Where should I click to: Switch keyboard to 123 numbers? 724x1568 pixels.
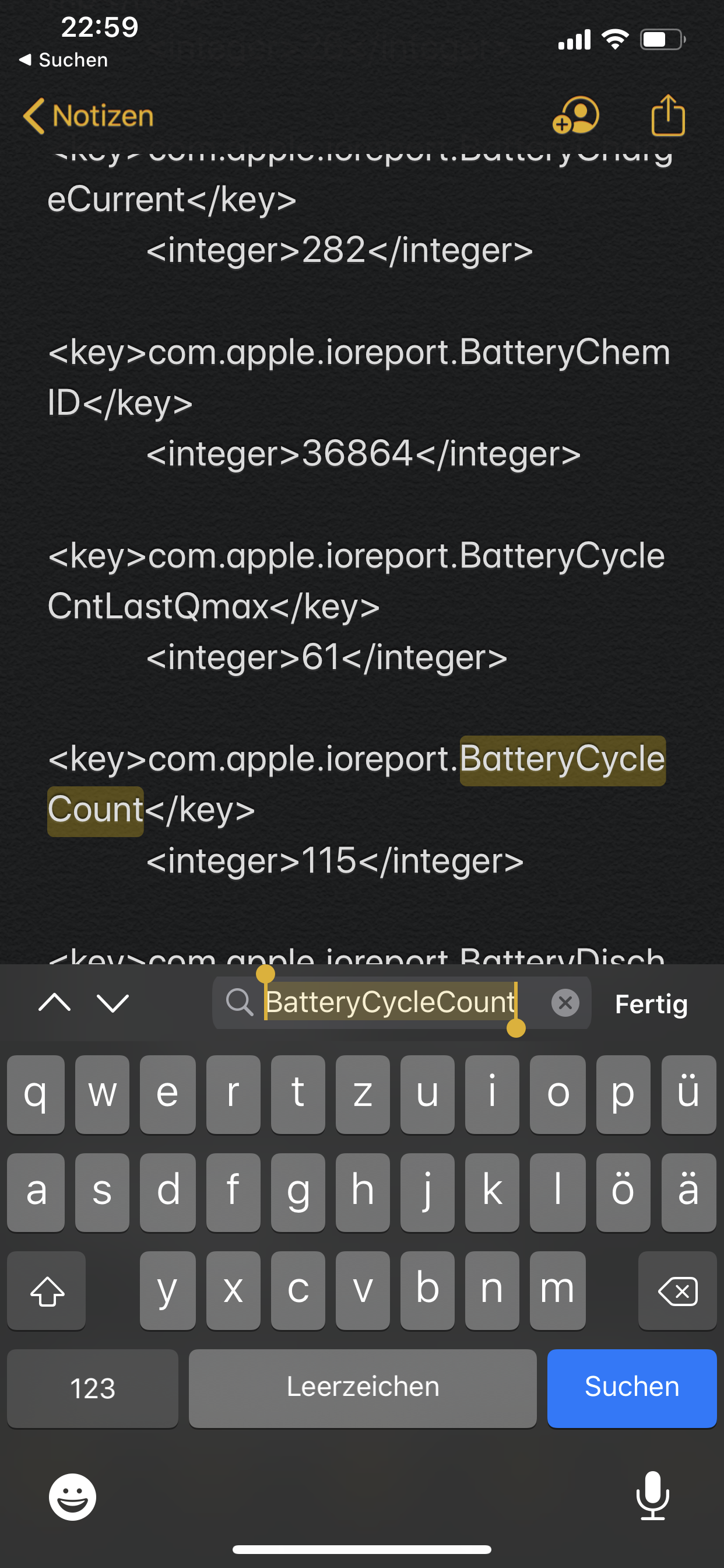pyautogui.click(x=93, y=1388)
